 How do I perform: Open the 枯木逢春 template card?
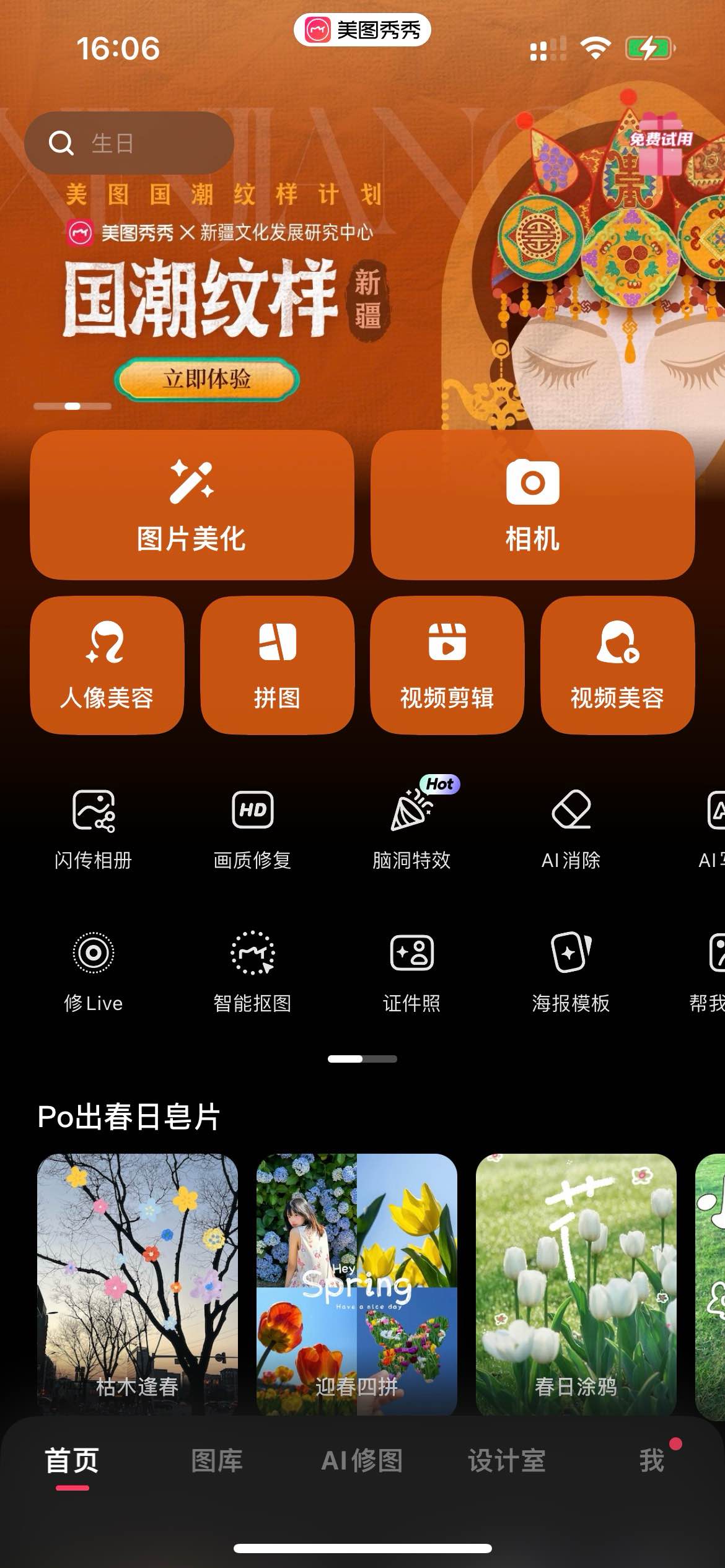tap(138, 1282)
